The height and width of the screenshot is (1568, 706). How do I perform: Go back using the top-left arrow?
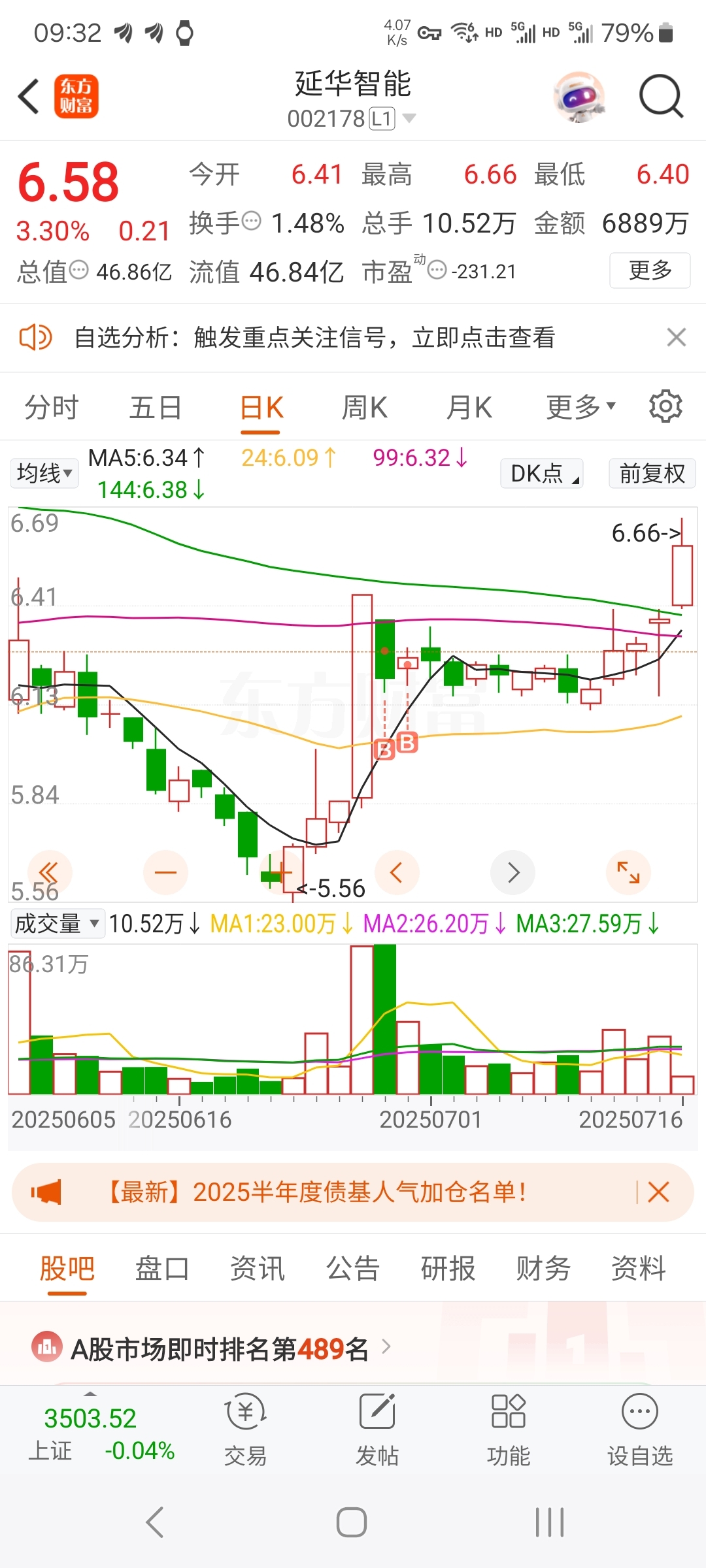click(29, 97)
